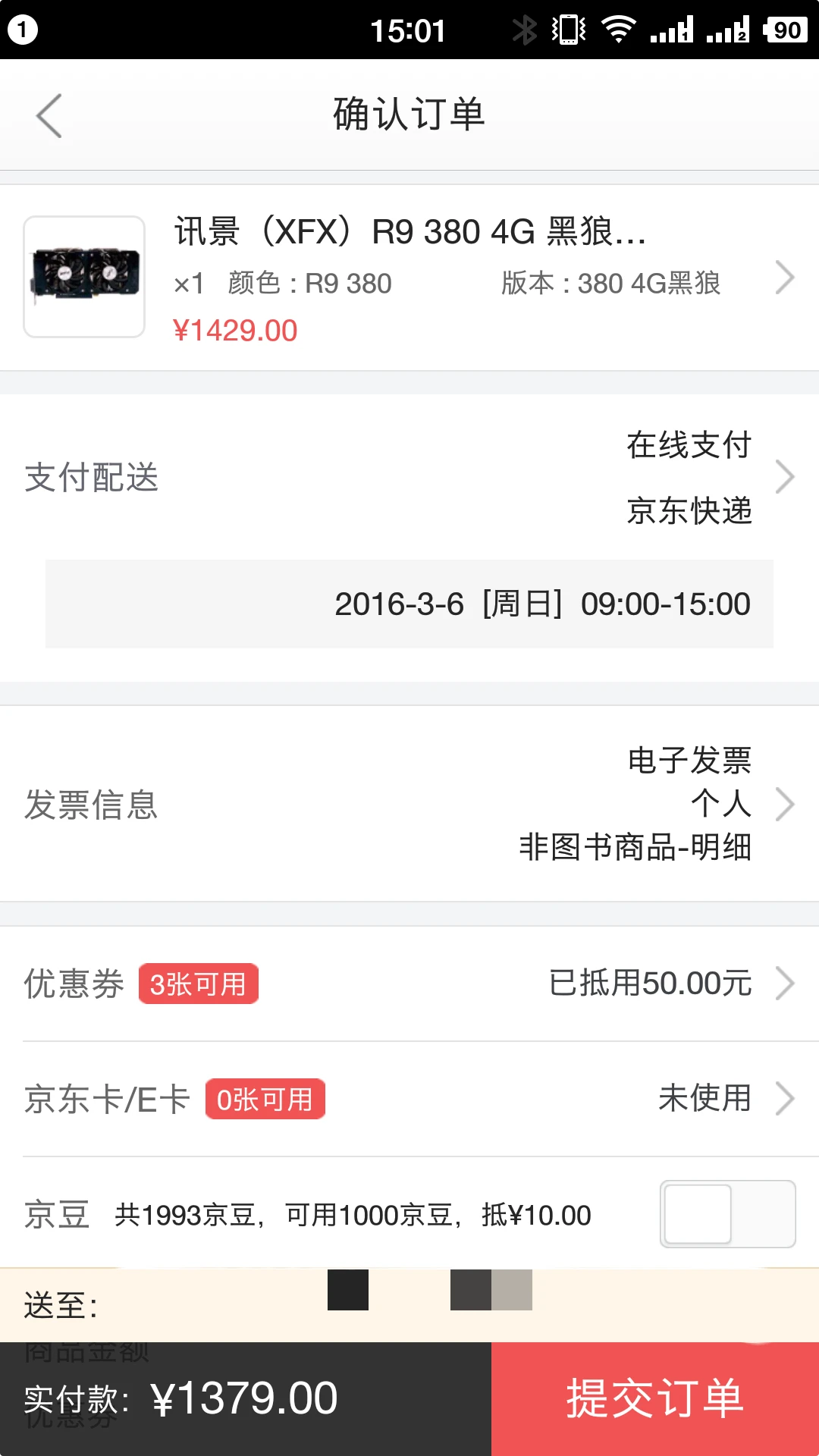
Task: Tap the 0张可用 E-card badge
Action: pos(265,1099)
